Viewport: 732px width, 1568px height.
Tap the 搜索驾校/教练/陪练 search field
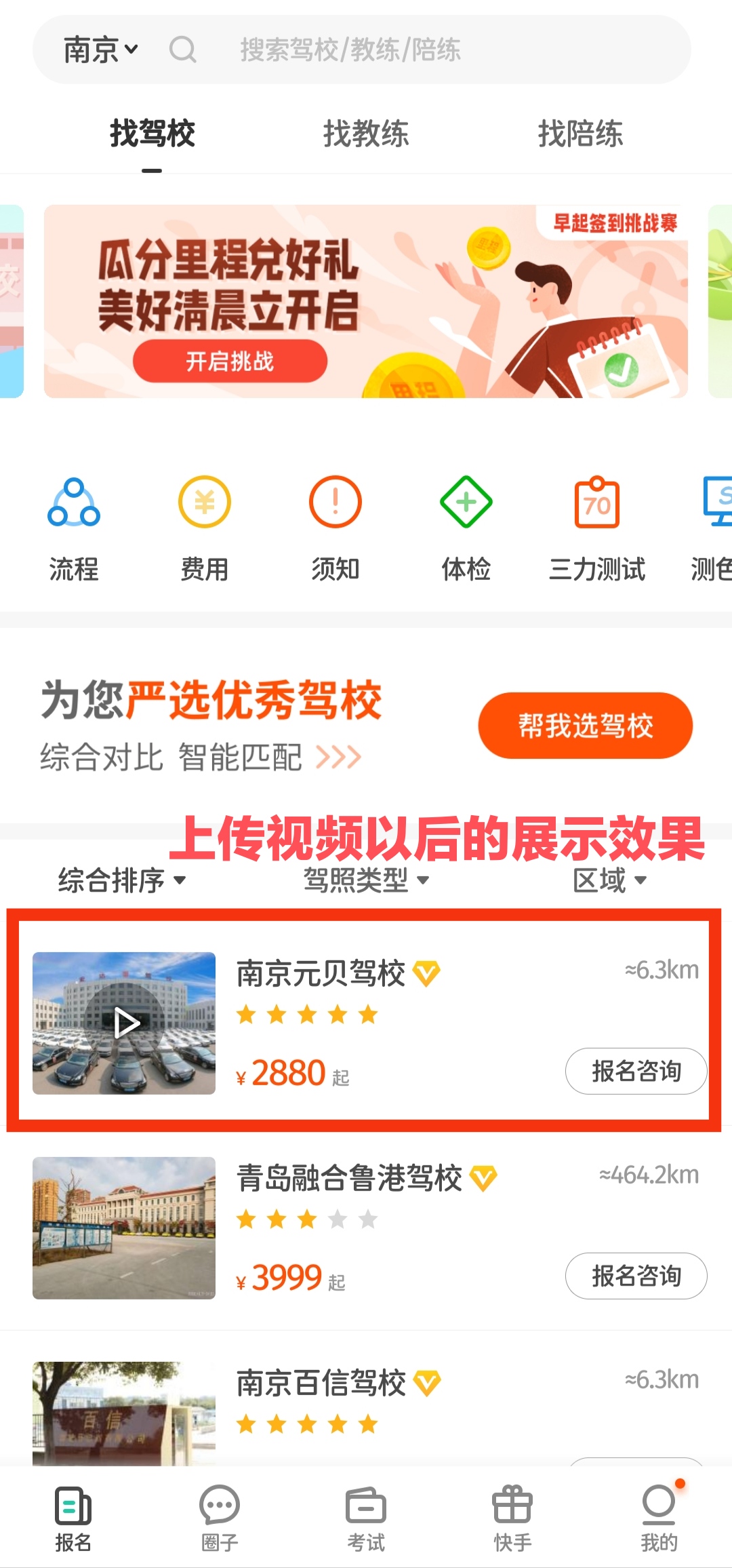point(350,50)
